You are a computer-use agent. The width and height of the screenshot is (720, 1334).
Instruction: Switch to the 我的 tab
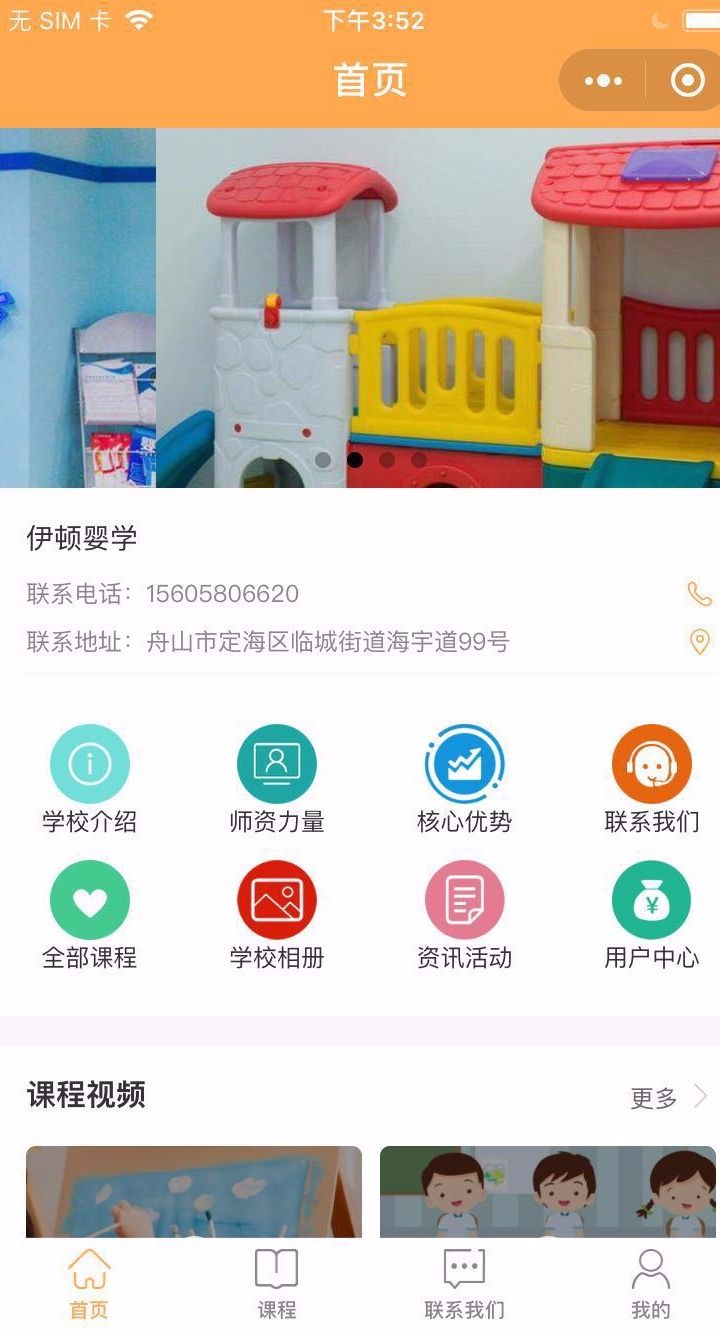click(651, 1285)
